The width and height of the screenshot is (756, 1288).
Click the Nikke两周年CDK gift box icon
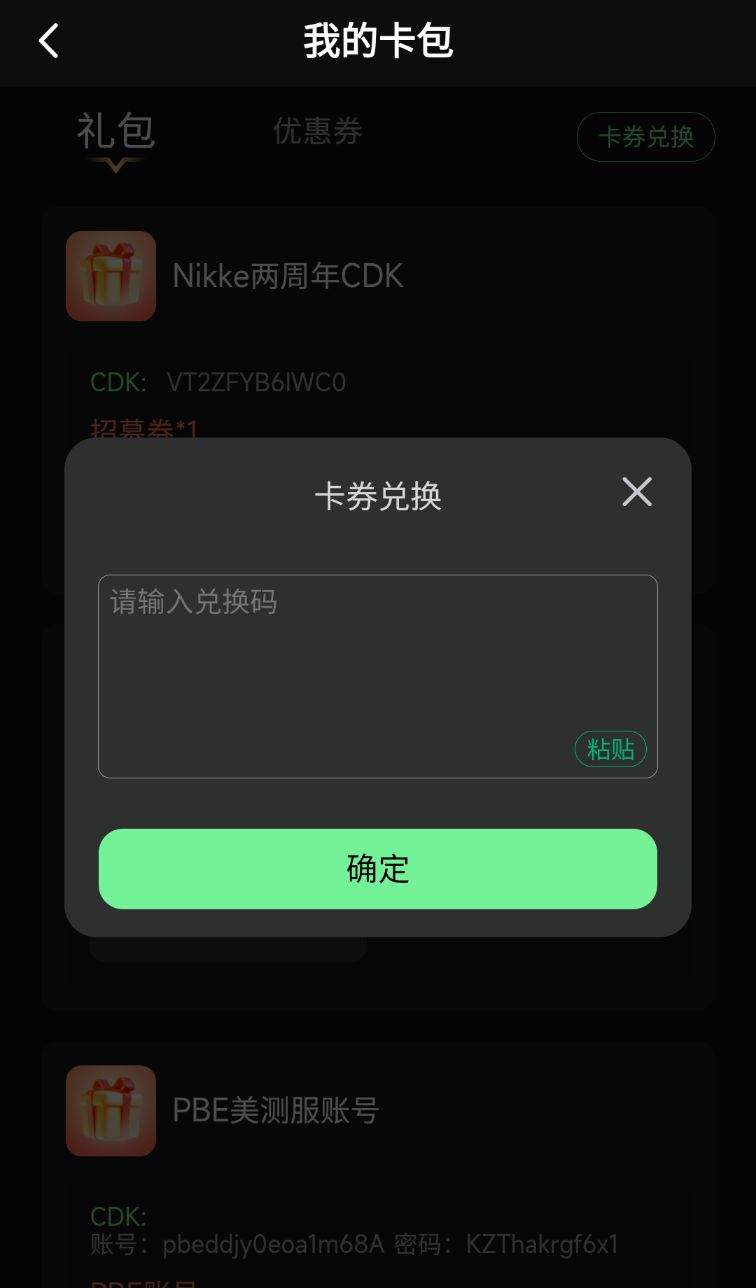point(110,276)
